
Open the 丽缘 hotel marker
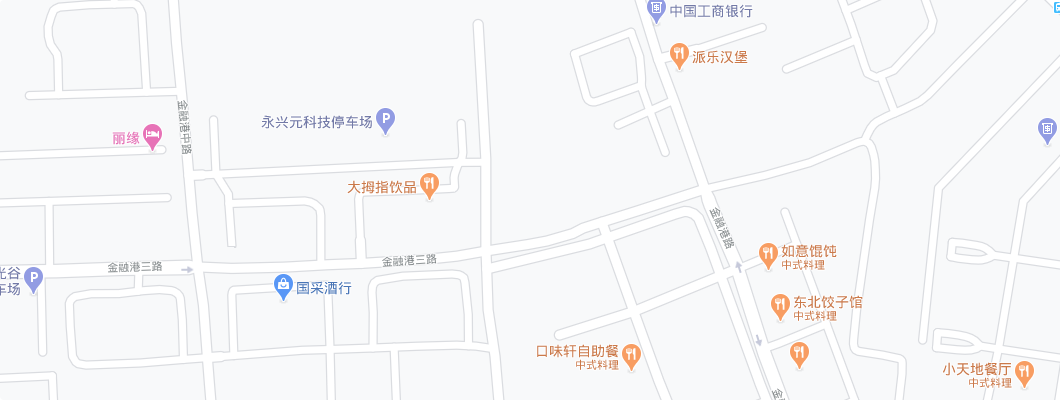click(152, 136)
